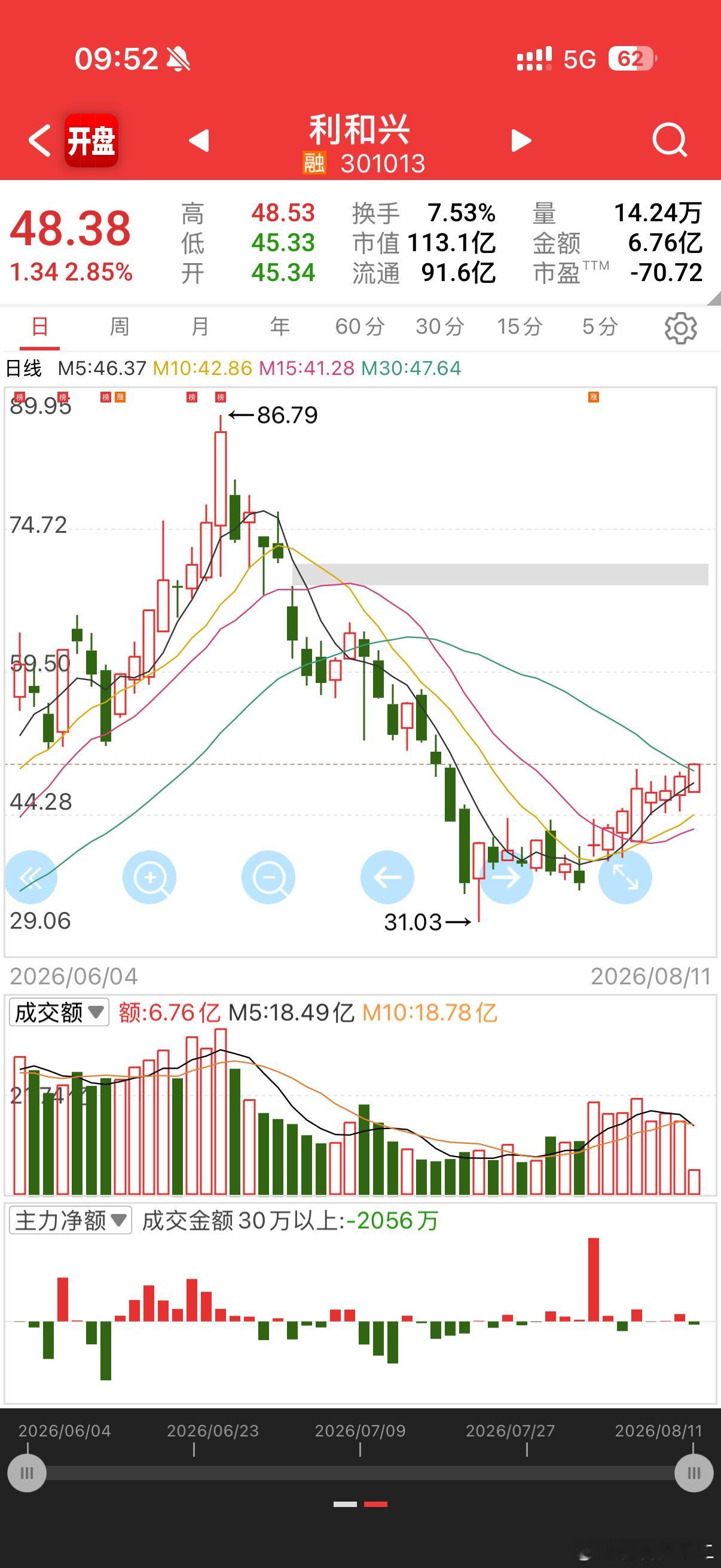The height and width of the screenshot is (1568, 721).
Task: Switch to the 60分 chart
Action: (359, 327)
